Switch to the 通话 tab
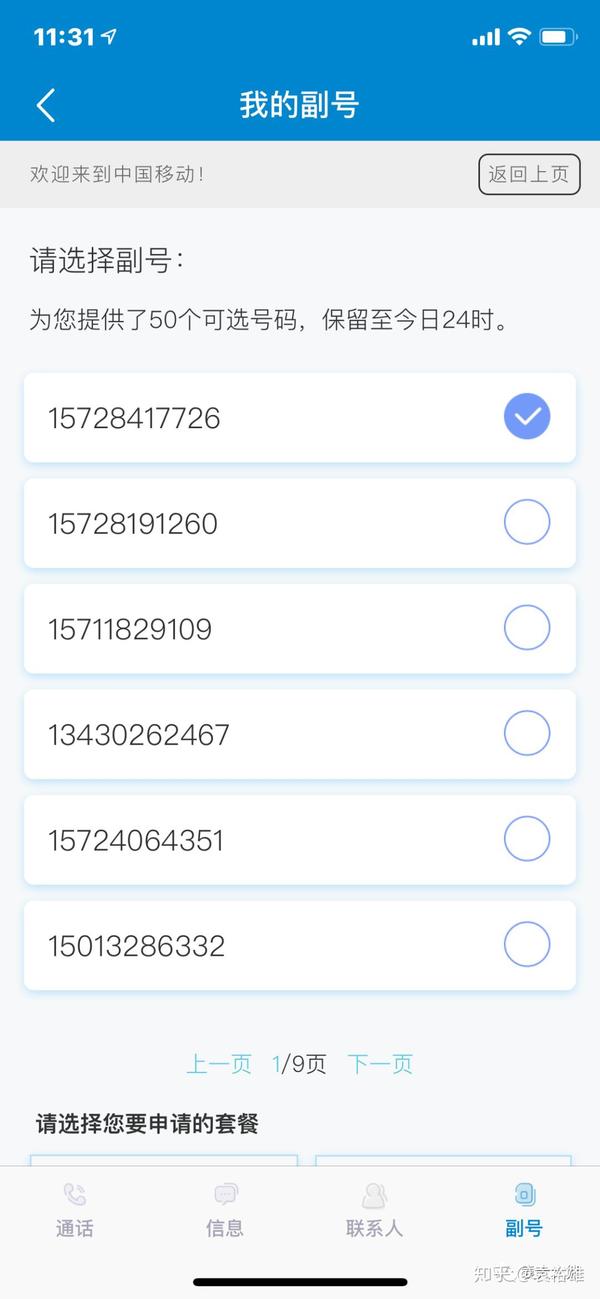 [75, 1210]
